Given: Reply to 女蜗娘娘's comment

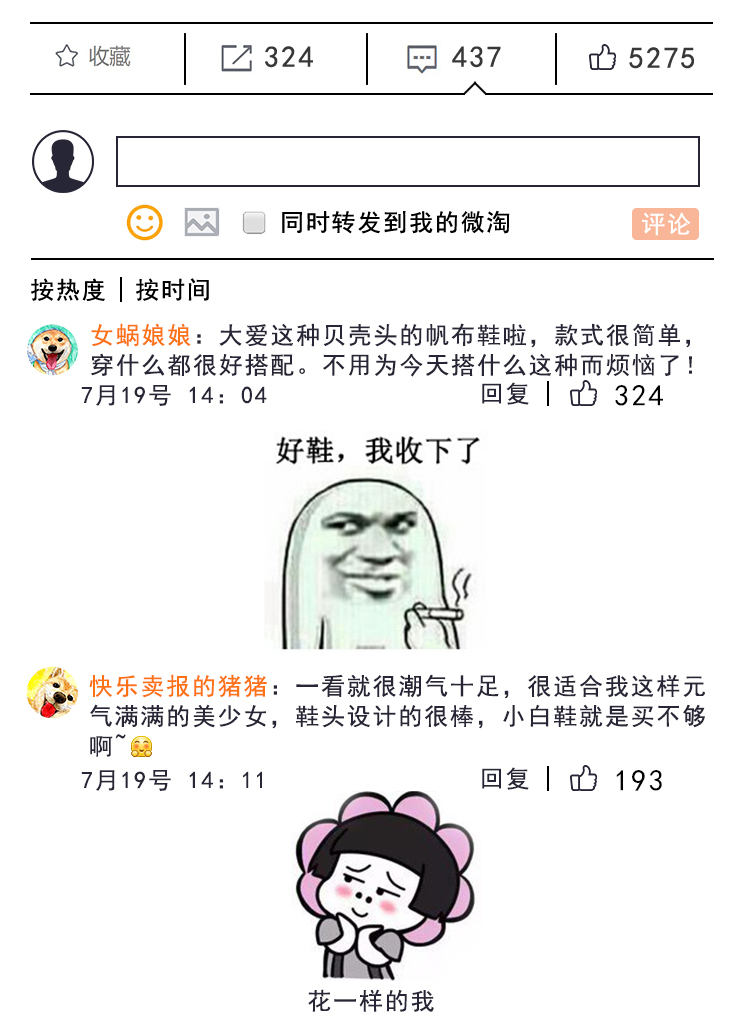Looking at the screenshot, I should (505, 394).
